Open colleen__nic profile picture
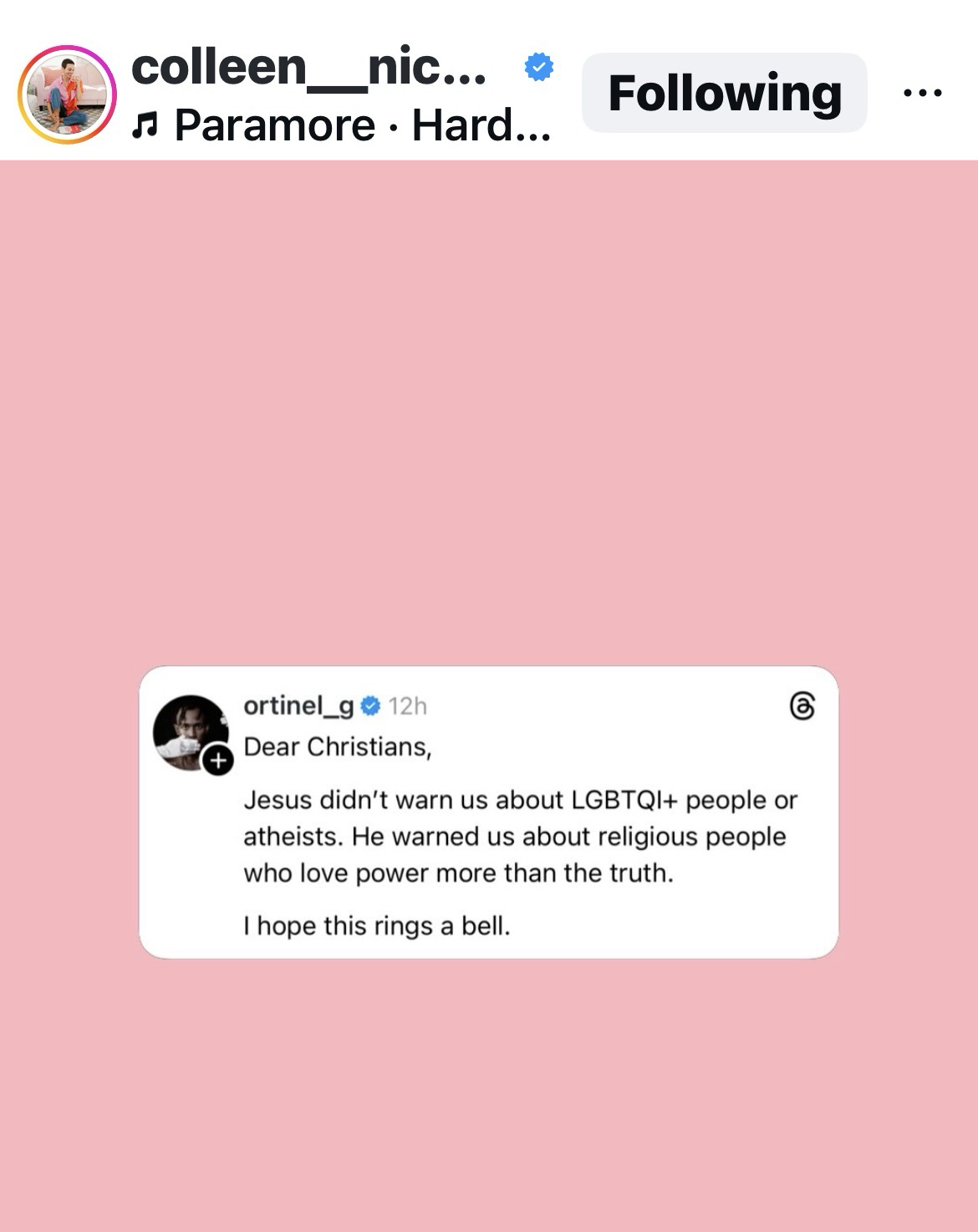The height and width of the screenshot is (1232, 978). 67,94
